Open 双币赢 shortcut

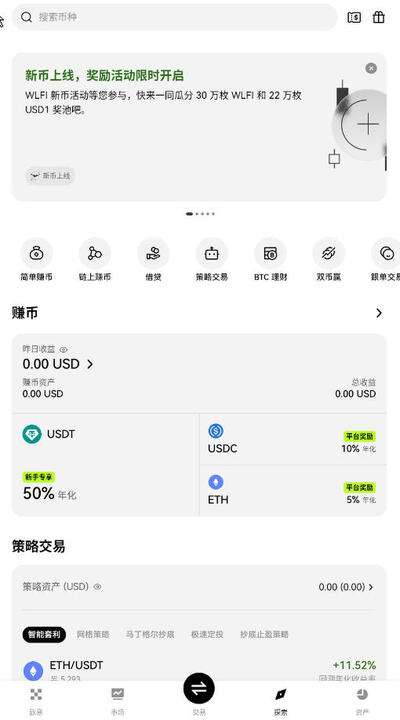pos(329,260)
